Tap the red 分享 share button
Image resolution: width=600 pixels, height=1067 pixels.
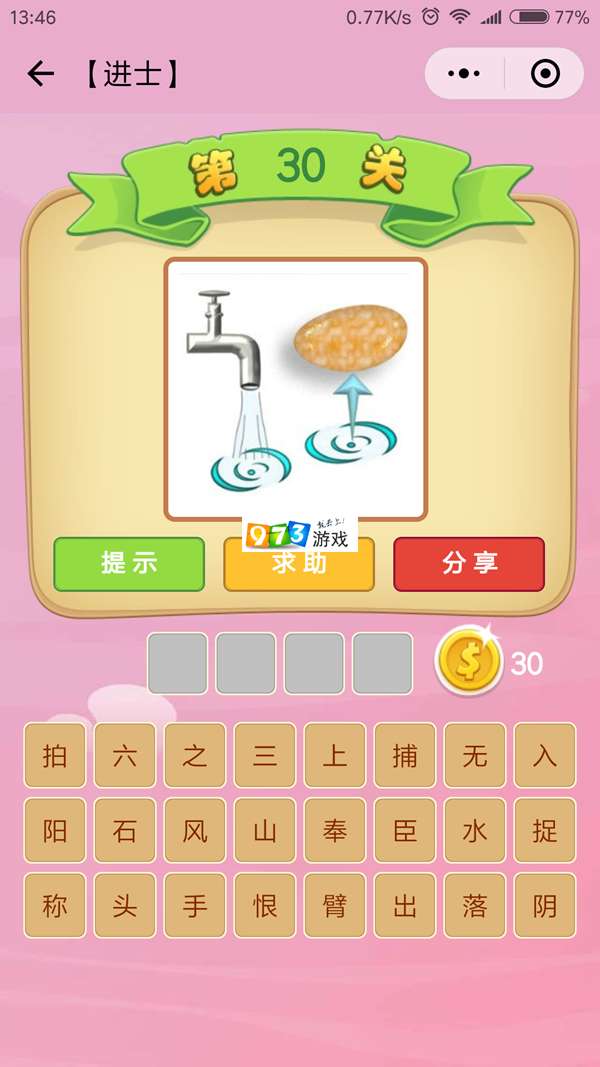[469, 564]
